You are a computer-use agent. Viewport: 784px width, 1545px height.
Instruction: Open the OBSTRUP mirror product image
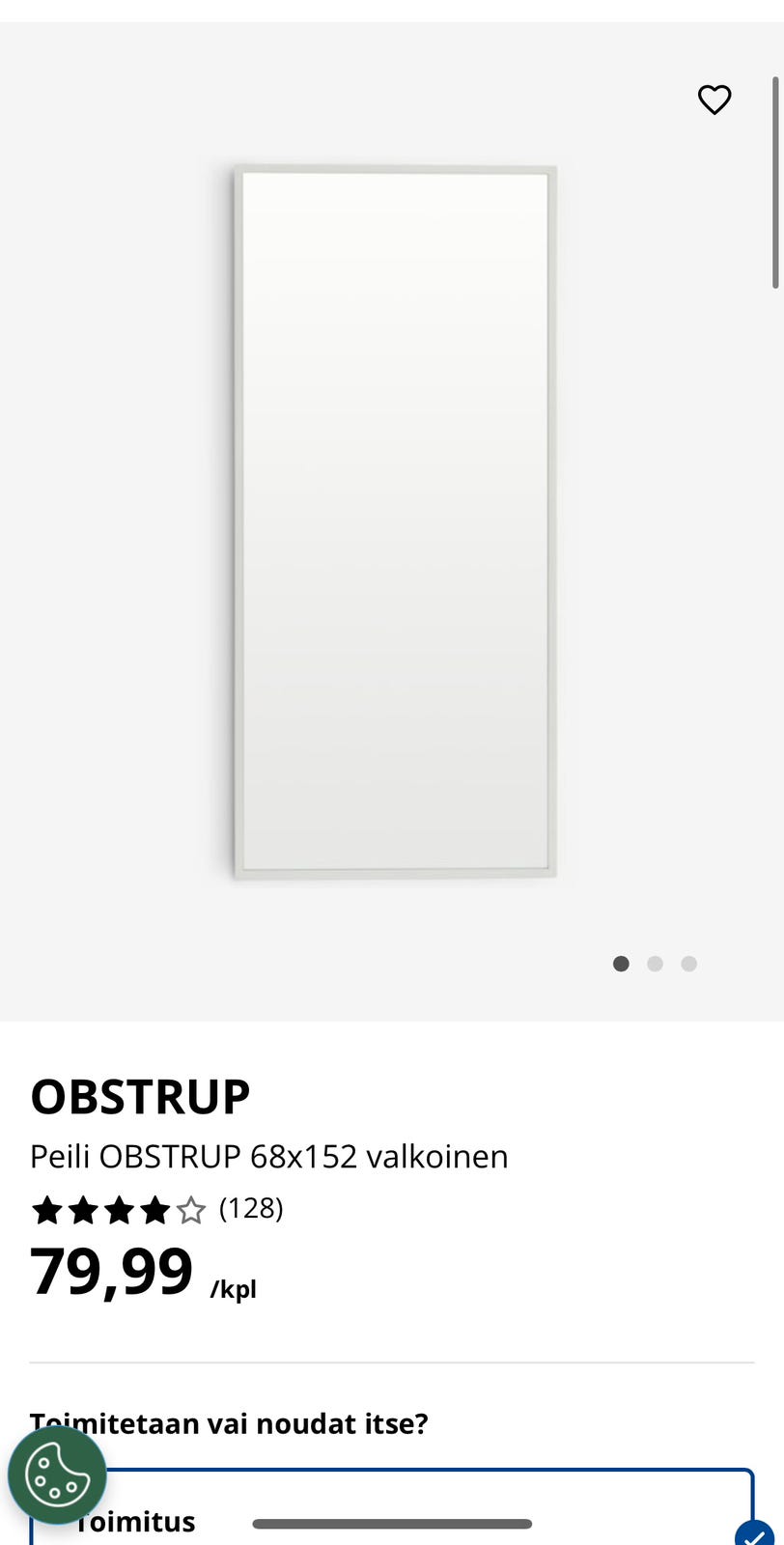pyautogui.click(x=394, y=521)
